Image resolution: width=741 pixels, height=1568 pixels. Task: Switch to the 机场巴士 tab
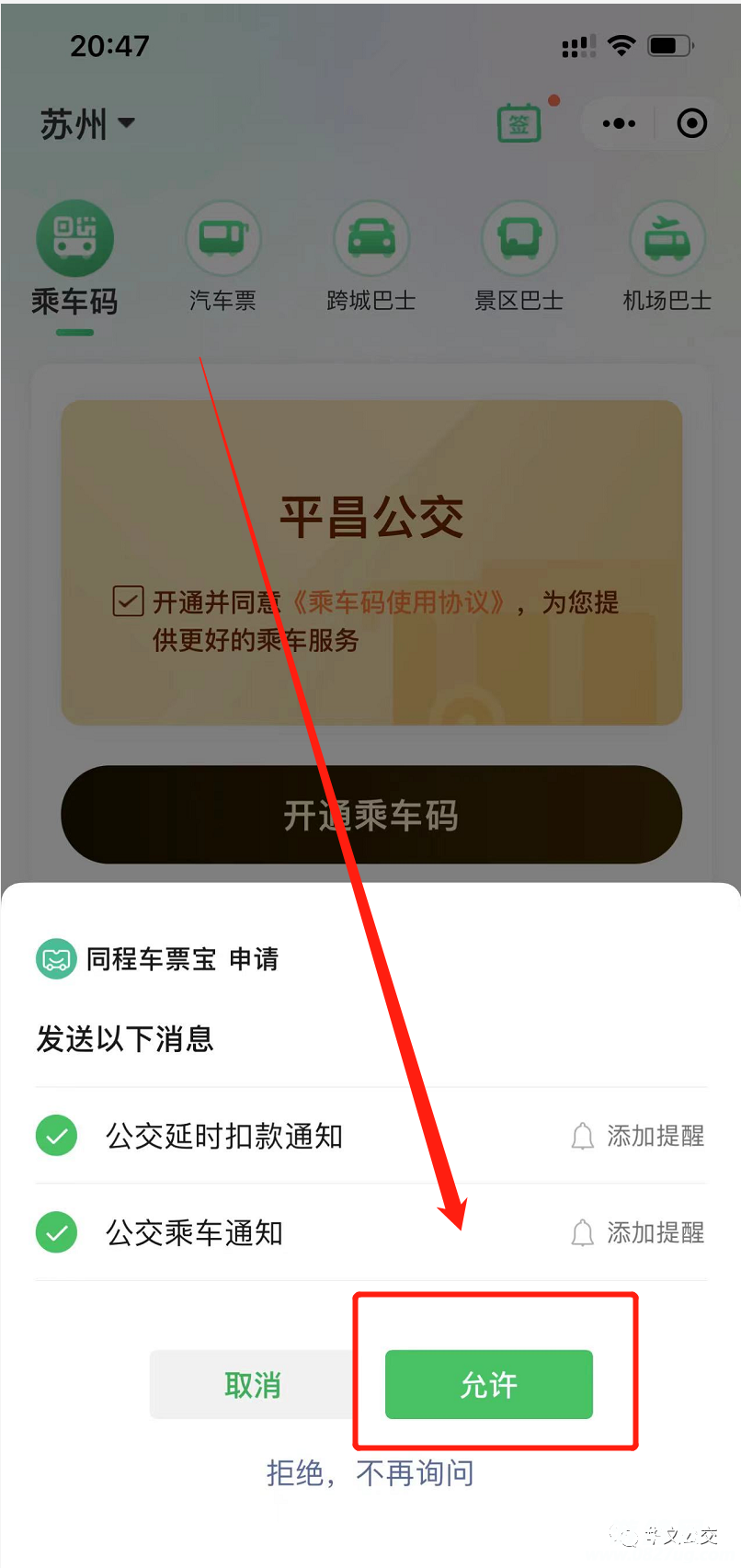coord(667,258)
